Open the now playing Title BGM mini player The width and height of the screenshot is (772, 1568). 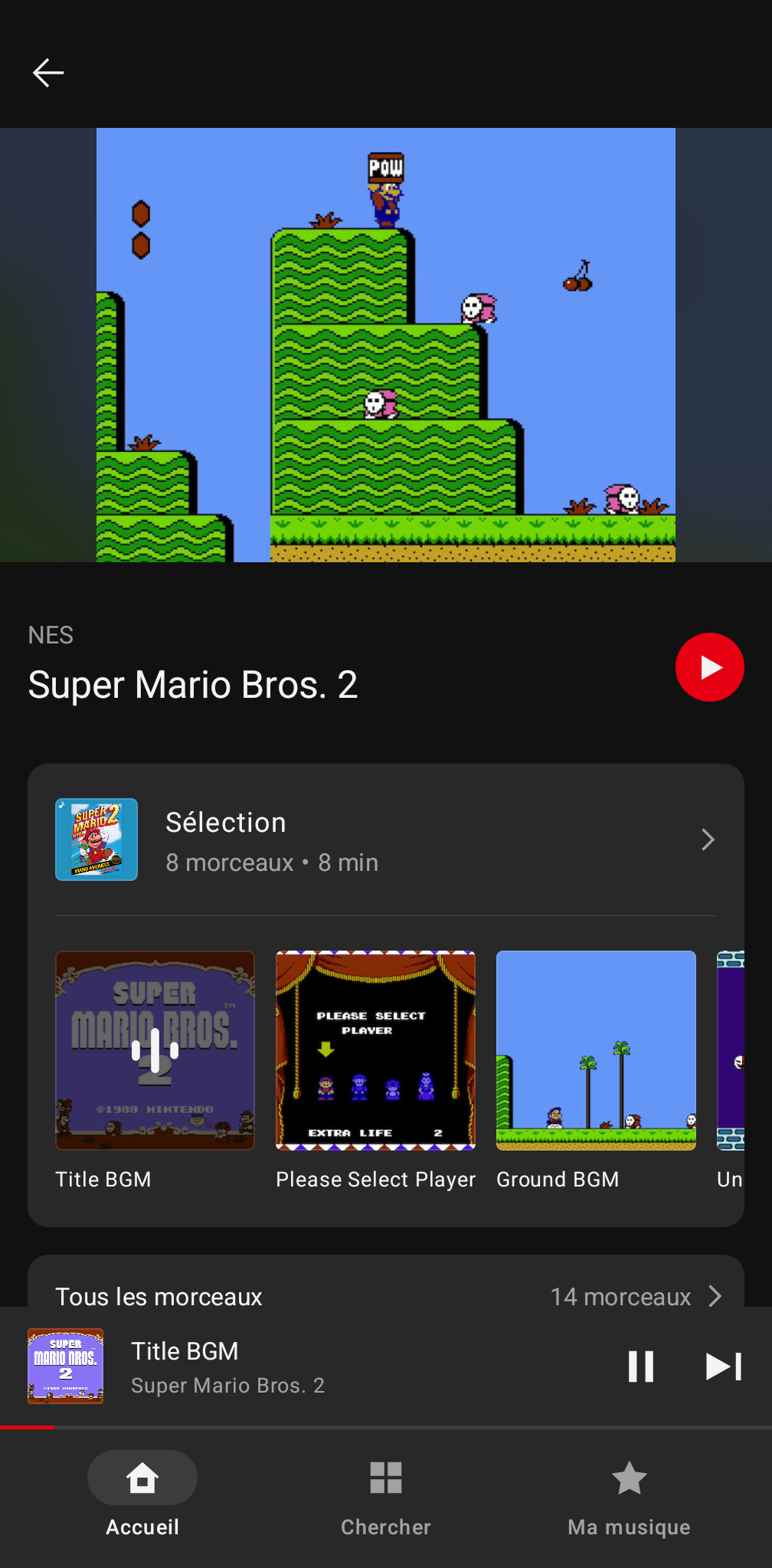coord(306,1366)
